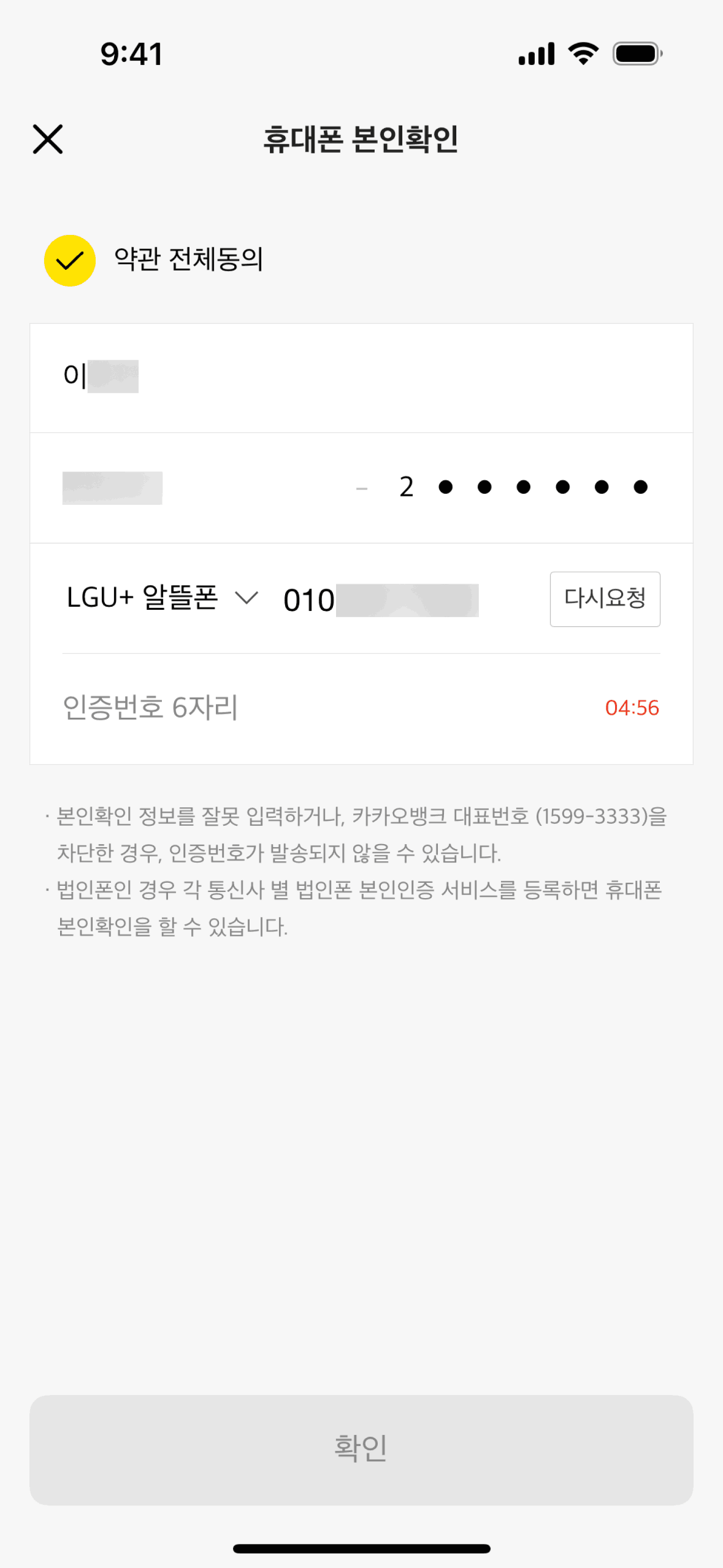The width and height of the screenshot is (723, 1568).
Task: Close the 휴대폰 본인확인 screen
Action: point(48,139)
